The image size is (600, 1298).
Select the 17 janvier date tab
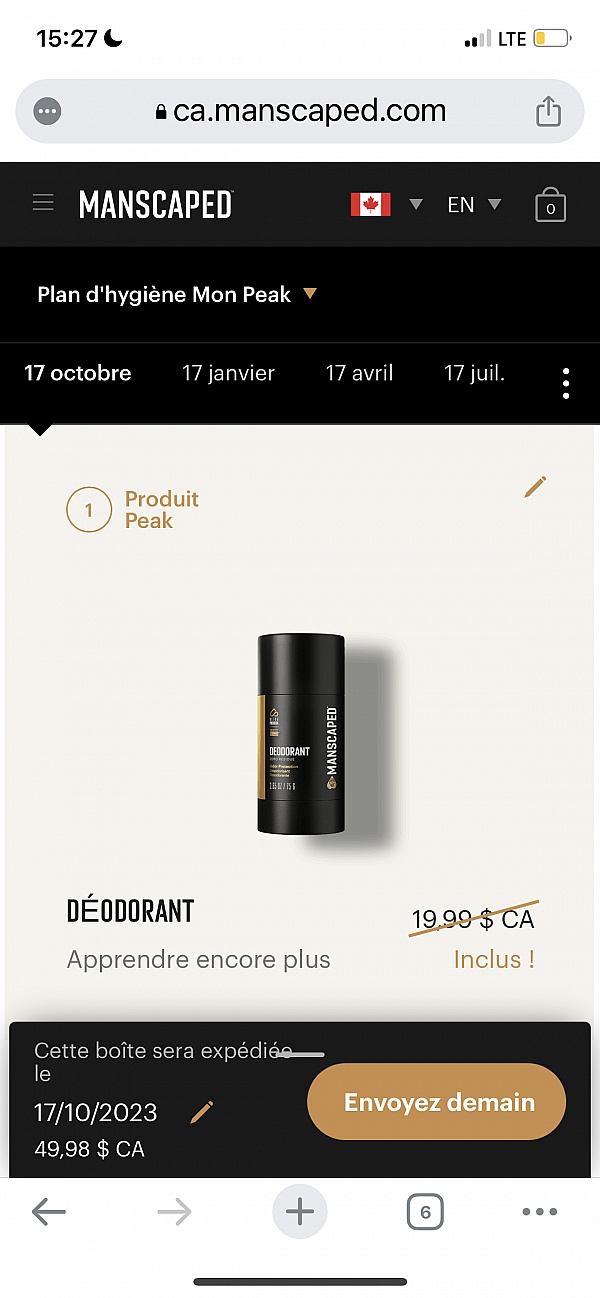(x=228, y=373)
